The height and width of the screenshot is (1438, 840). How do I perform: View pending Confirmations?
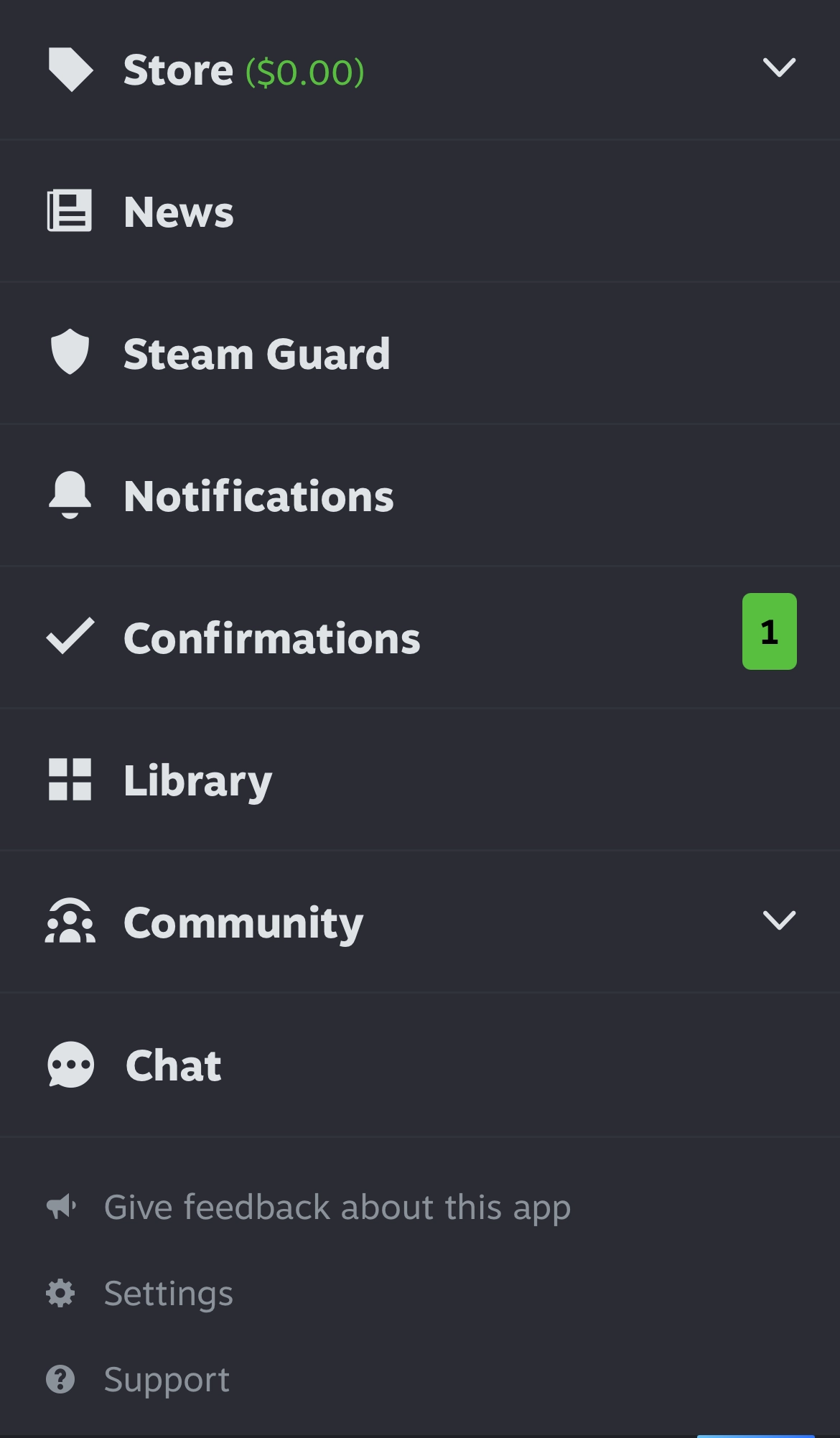pos(271,638)
